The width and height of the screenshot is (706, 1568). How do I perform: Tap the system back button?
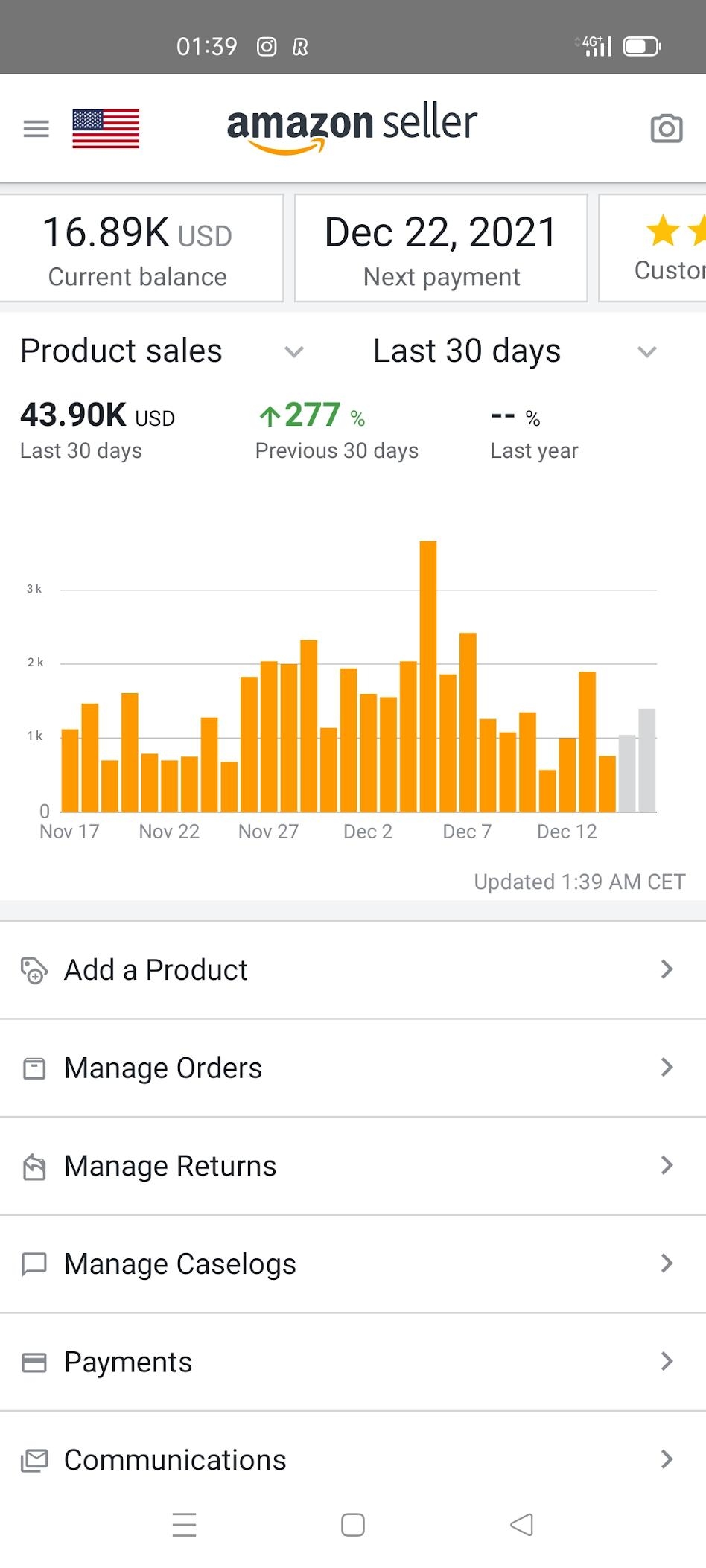[521, 1525]
